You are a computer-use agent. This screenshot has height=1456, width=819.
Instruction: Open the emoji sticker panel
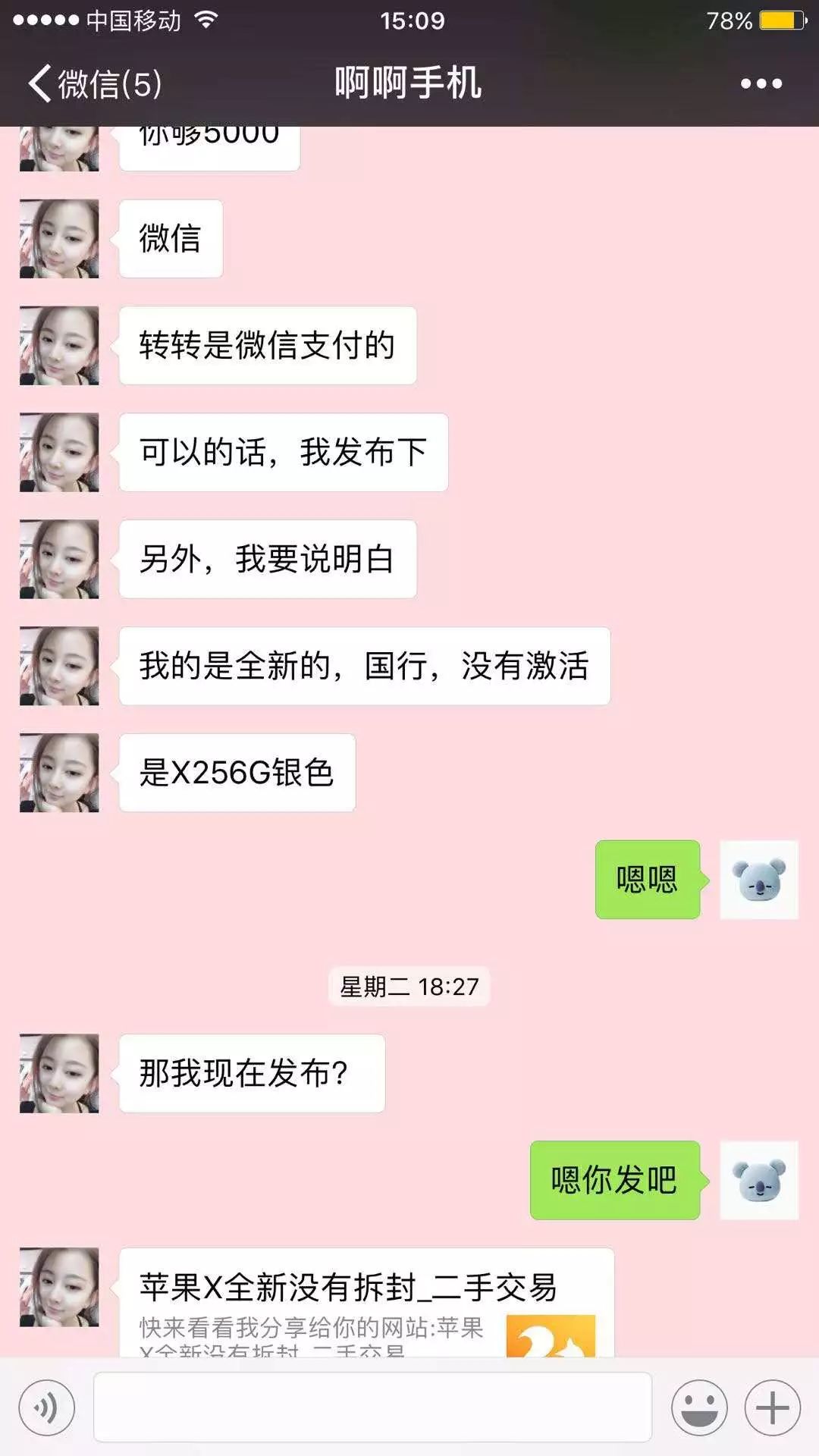tap(698, 1408)
